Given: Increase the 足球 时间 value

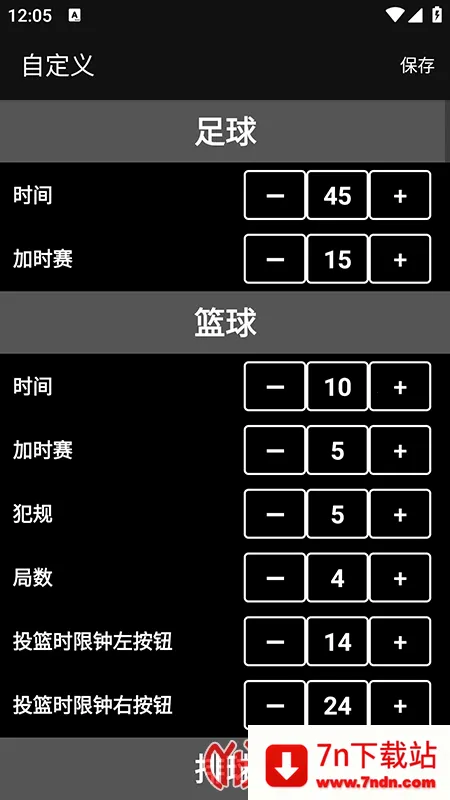Looking at the screenshot, I should 400,195.
